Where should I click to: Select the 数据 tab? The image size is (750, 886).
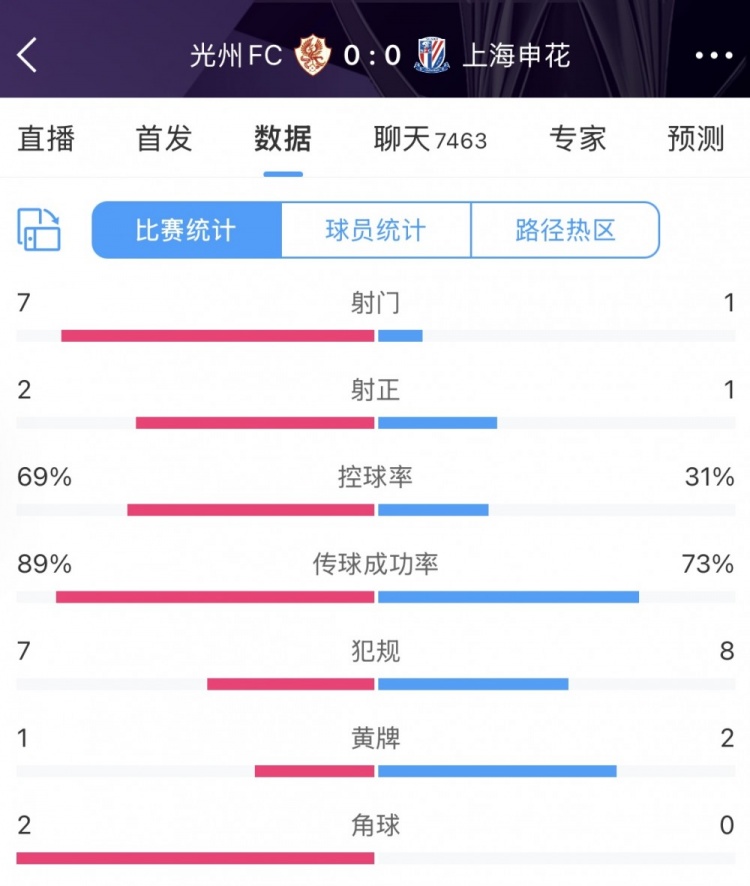tap(283, 139)
